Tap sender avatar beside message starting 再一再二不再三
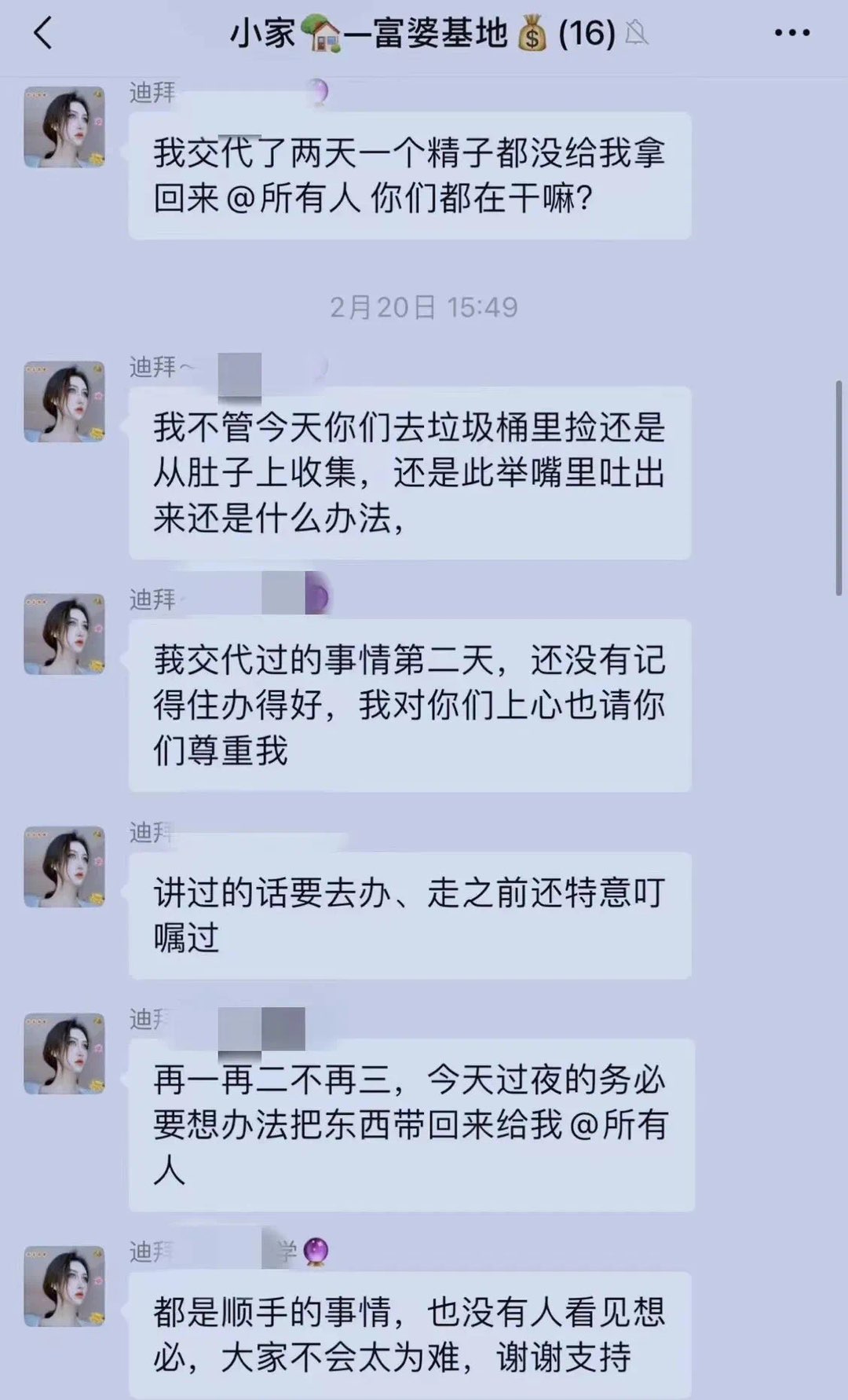The width and height of the screenshot is (848, 1400). pos(64,1054)
